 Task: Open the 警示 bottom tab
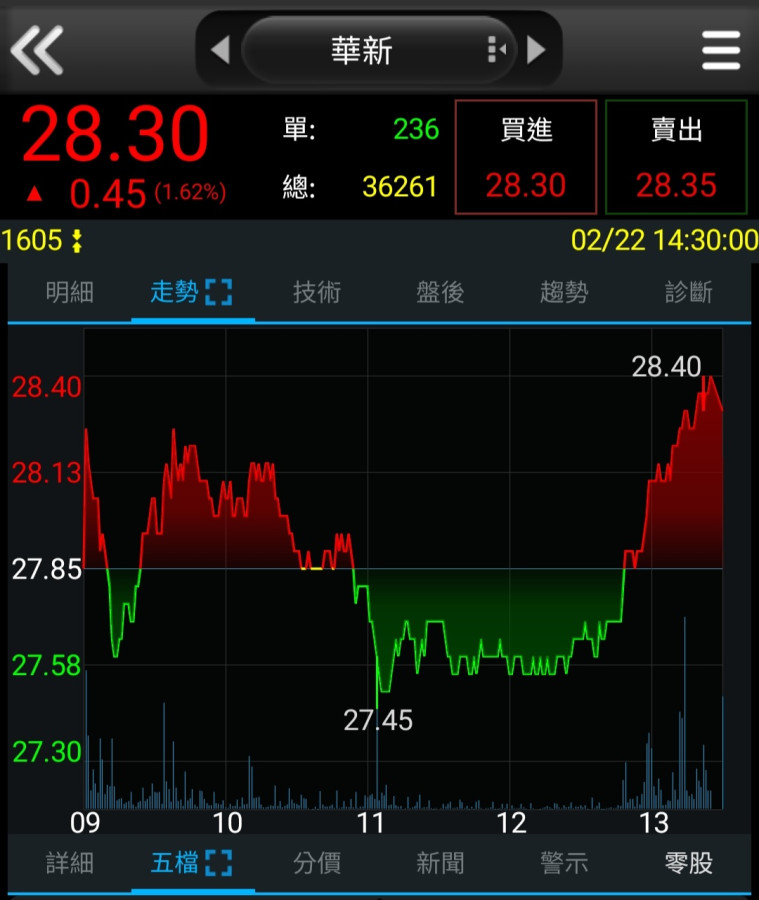(x=564, y=863)
